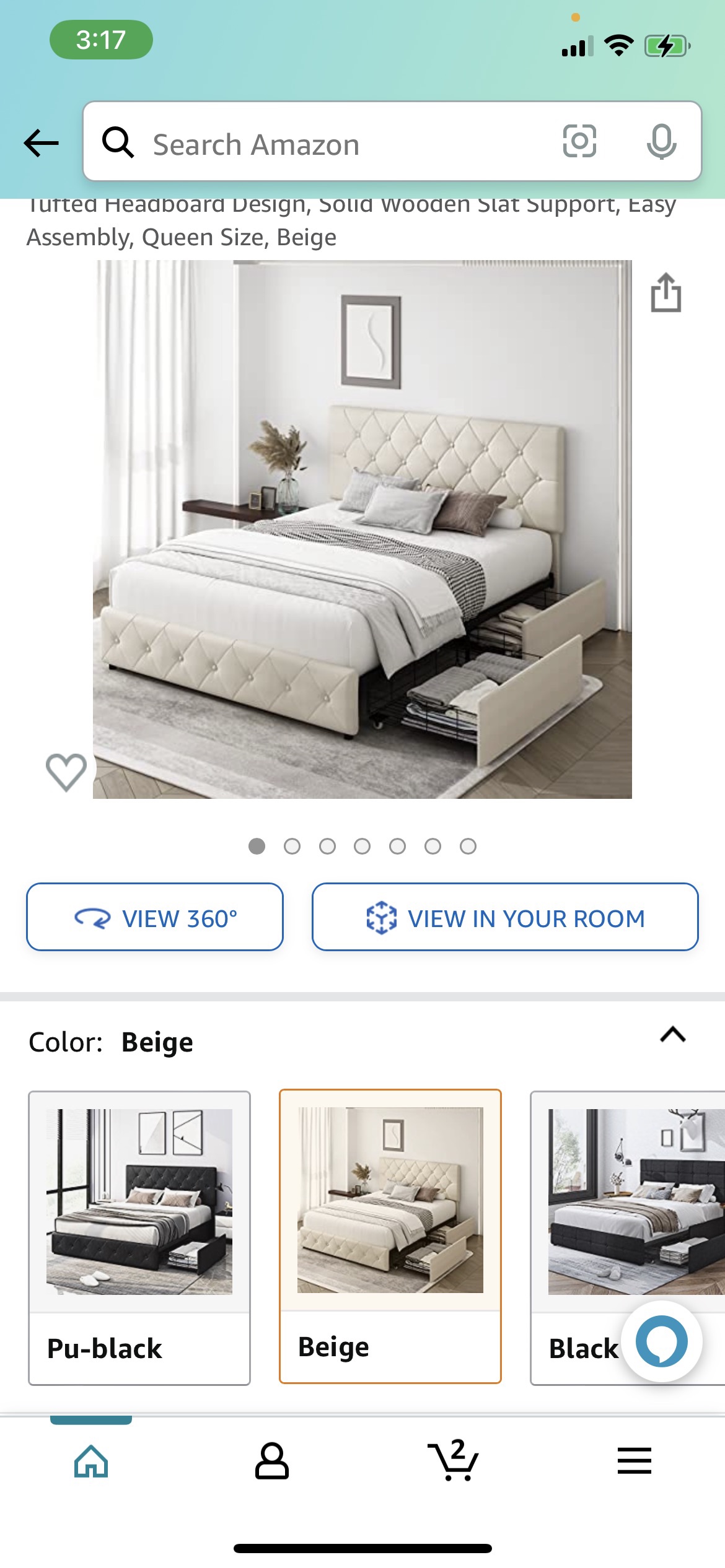Image resolution: width=725 pixels, height=1568 pixels.
Task: Select the Beige color option
Action: pyautogui.click(x=390, y=1236)
